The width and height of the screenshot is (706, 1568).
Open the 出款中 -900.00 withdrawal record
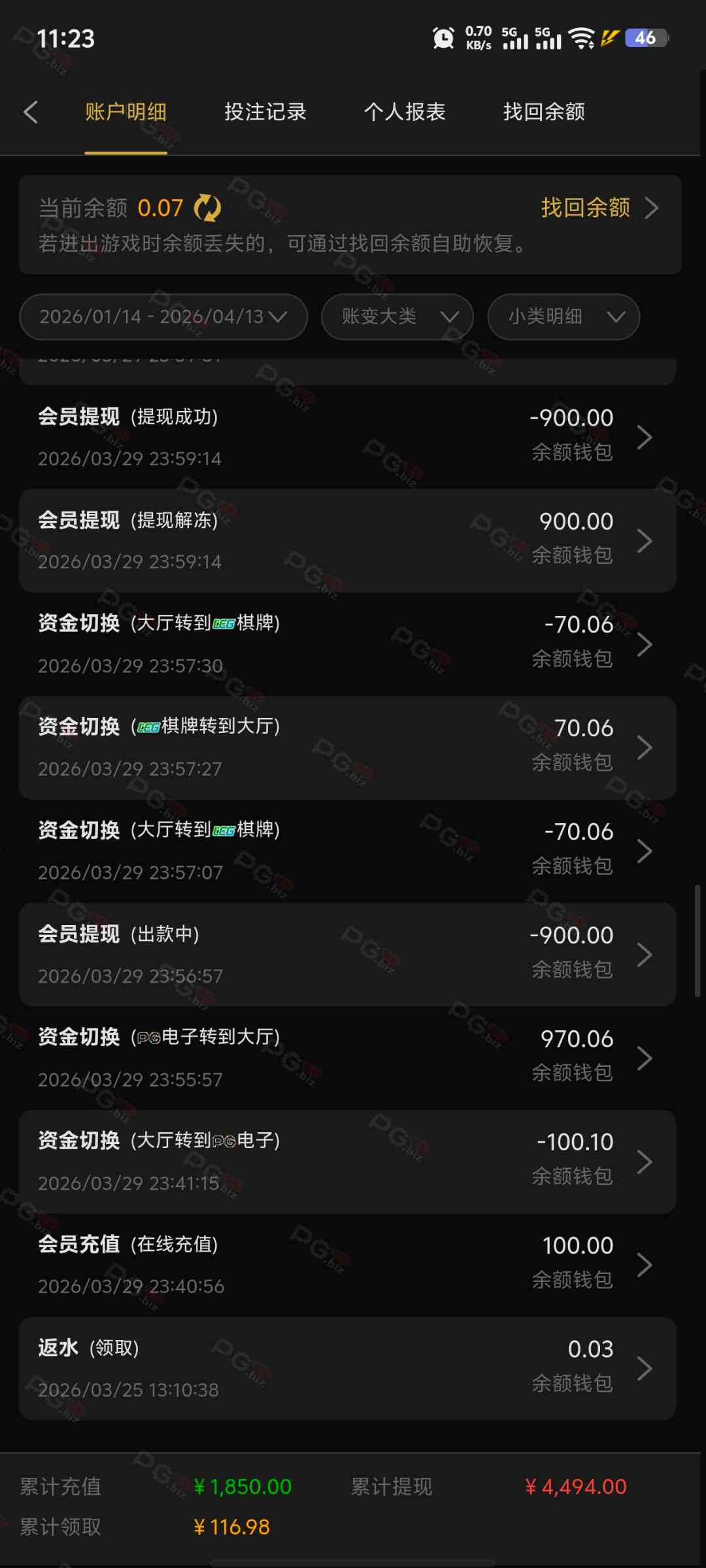(x=347, y=955)
